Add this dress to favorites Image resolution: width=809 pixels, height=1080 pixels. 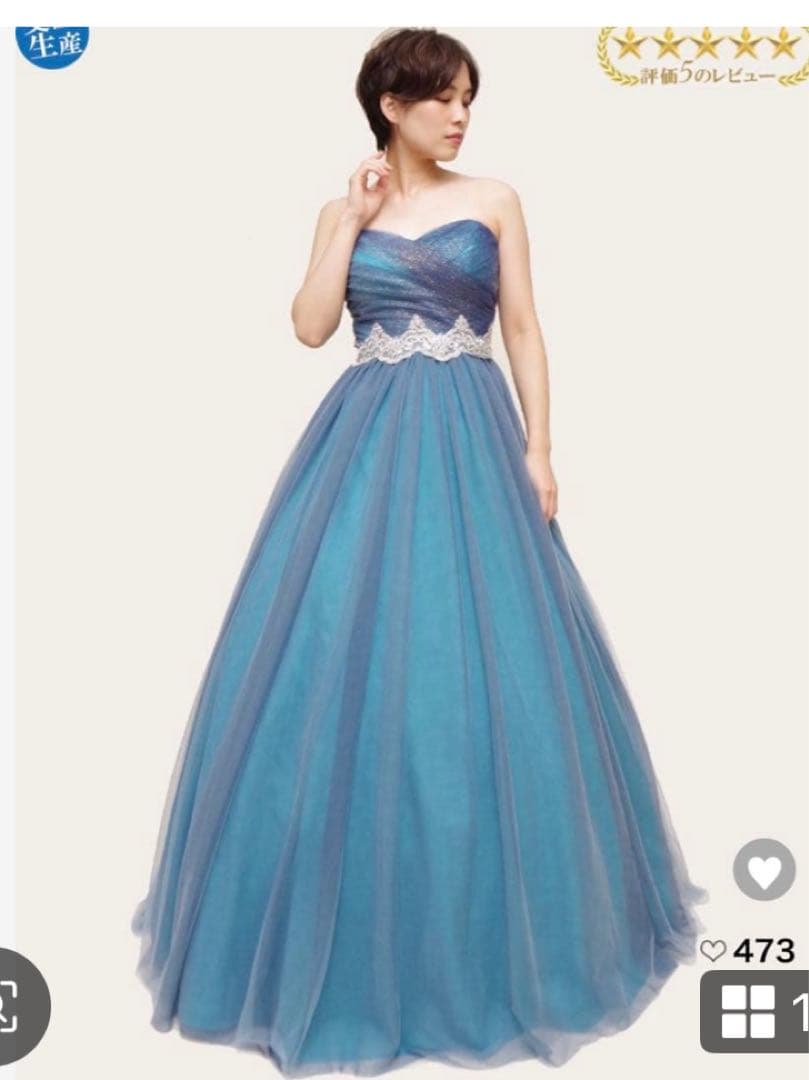point(764,870)
